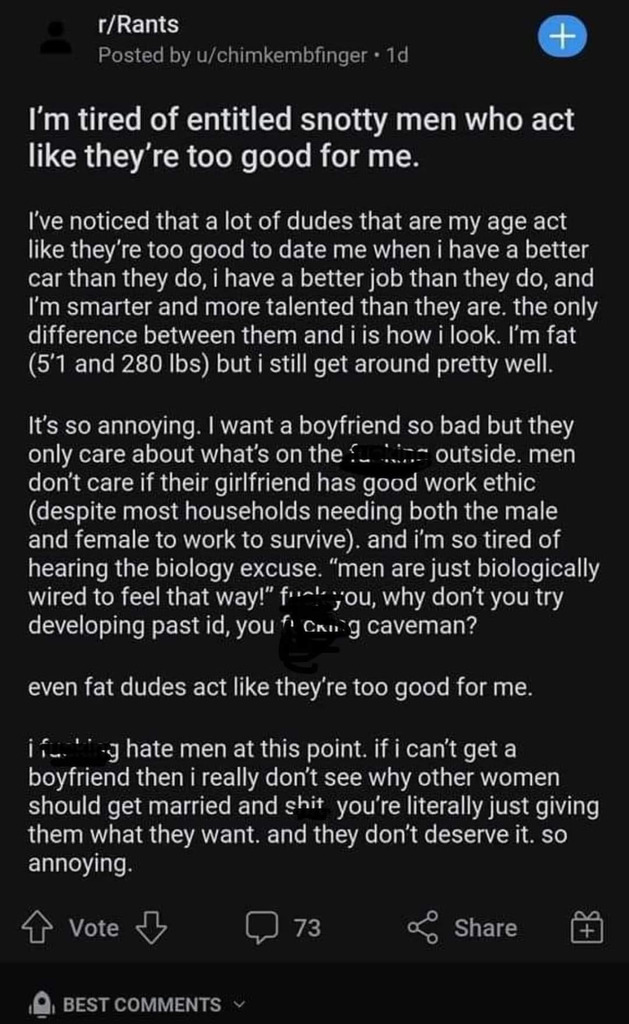Screen dimensions: 629x1024
Task: Join r/Rants with the plus button
Action: tap(561, 37)
